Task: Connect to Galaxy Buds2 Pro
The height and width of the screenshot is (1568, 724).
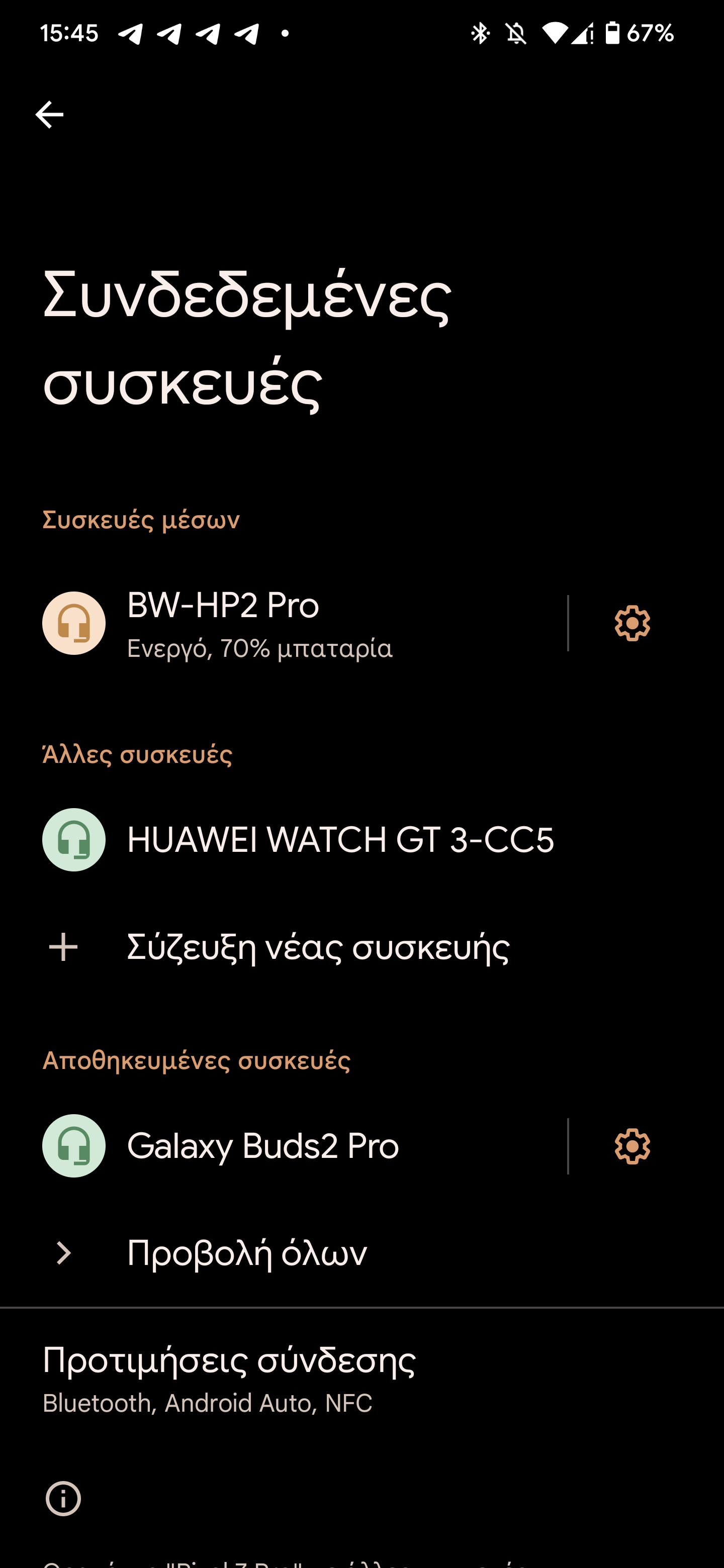Action: [x=292, y=1146]
